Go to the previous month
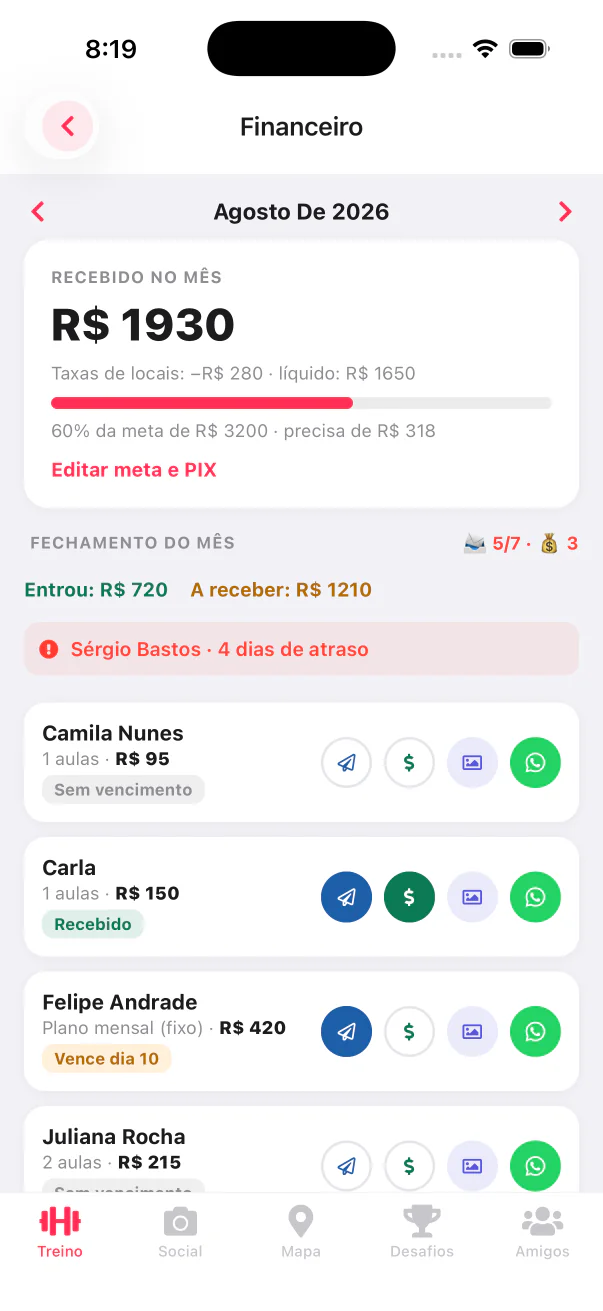Screen dimensions: 603x1311 38,212
